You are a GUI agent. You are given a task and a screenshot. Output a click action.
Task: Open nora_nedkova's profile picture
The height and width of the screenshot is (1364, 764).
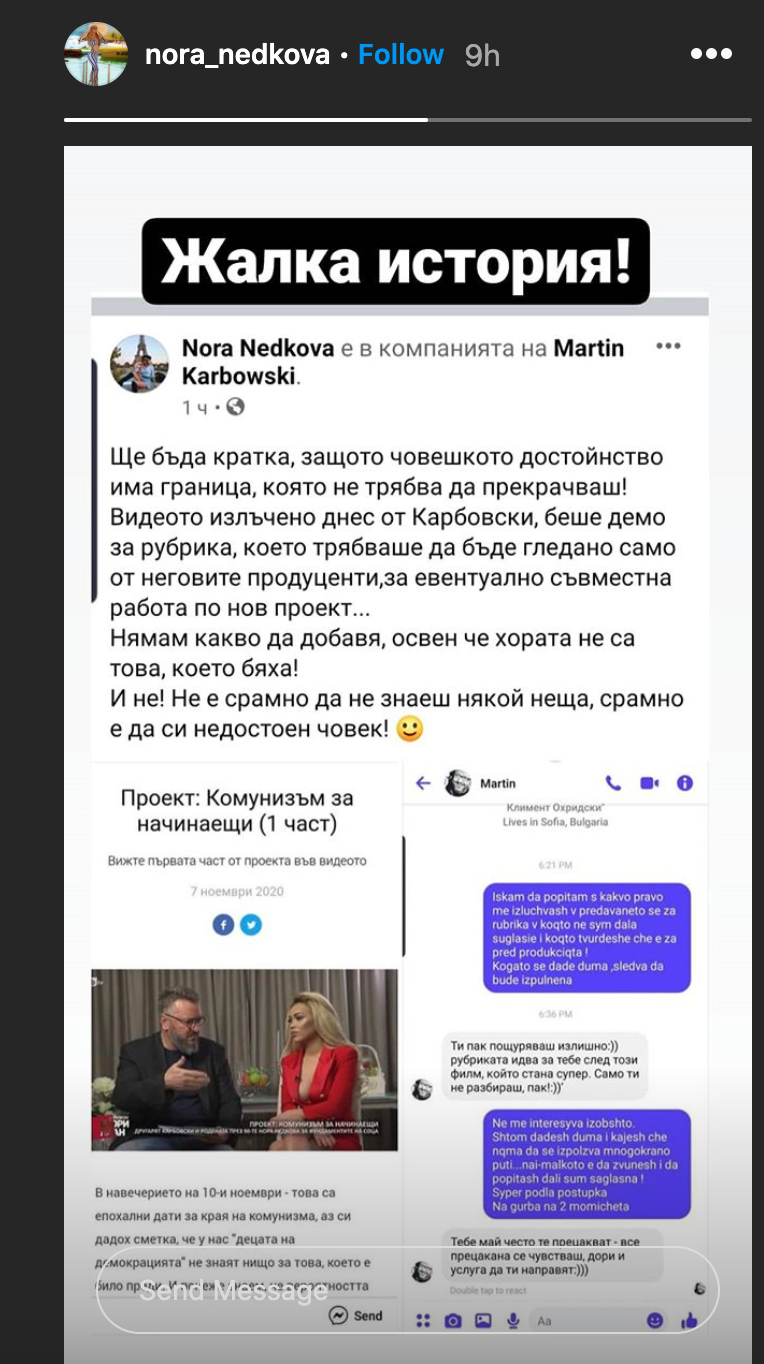[96, 54]
